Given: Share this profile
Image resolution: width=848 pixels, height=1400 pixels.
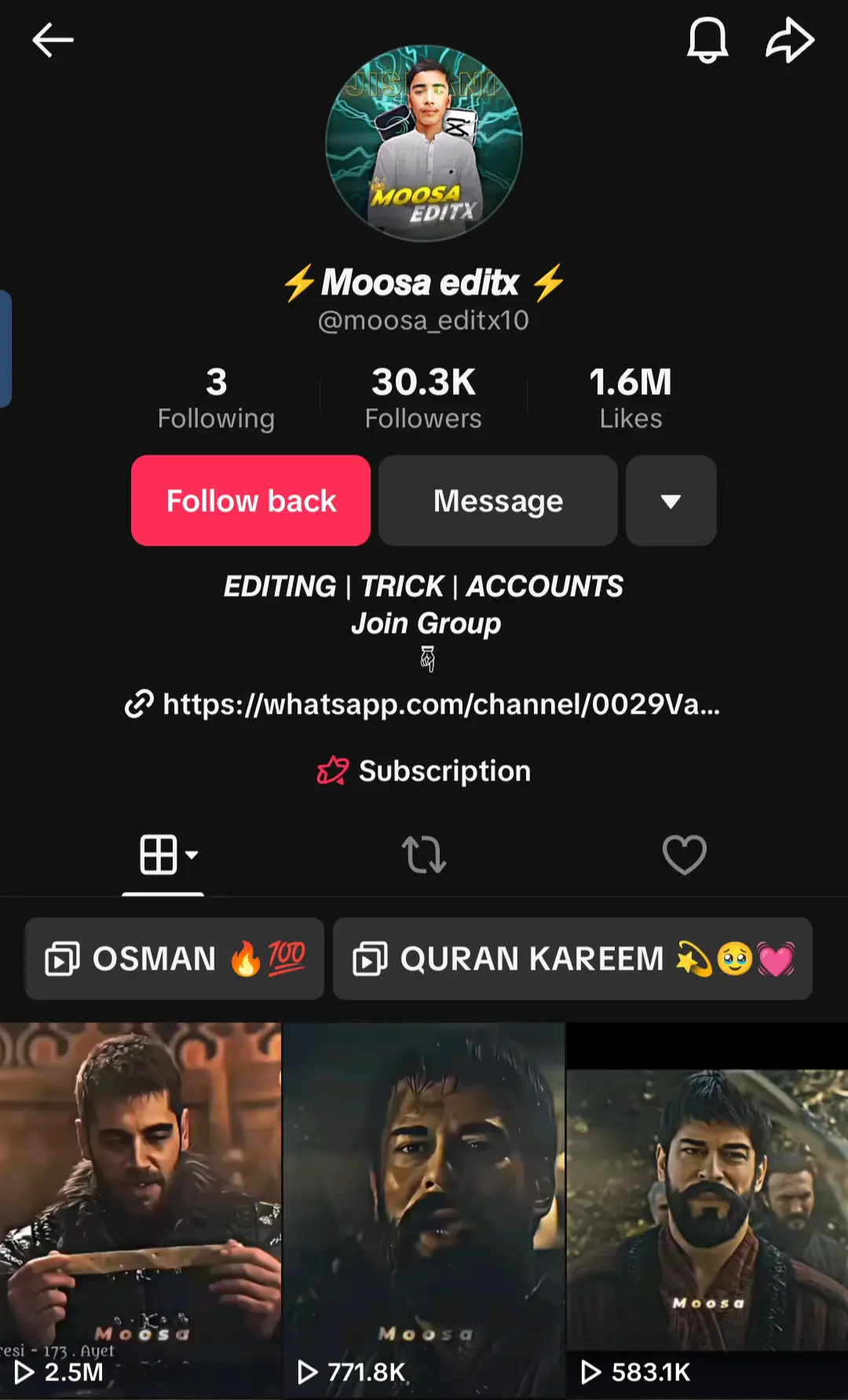Looking at the screenshot, I should [x=789, y=40].
